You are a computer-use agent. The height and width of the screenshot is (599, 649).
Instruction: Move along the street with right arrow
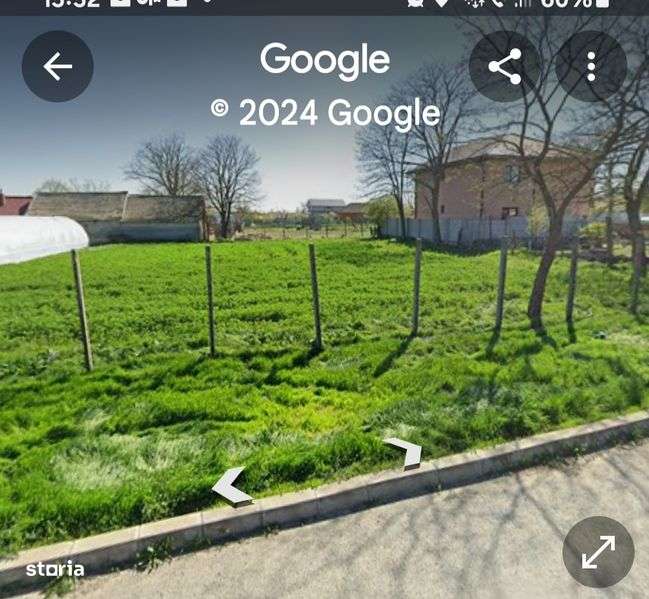[x=403, y=452]
